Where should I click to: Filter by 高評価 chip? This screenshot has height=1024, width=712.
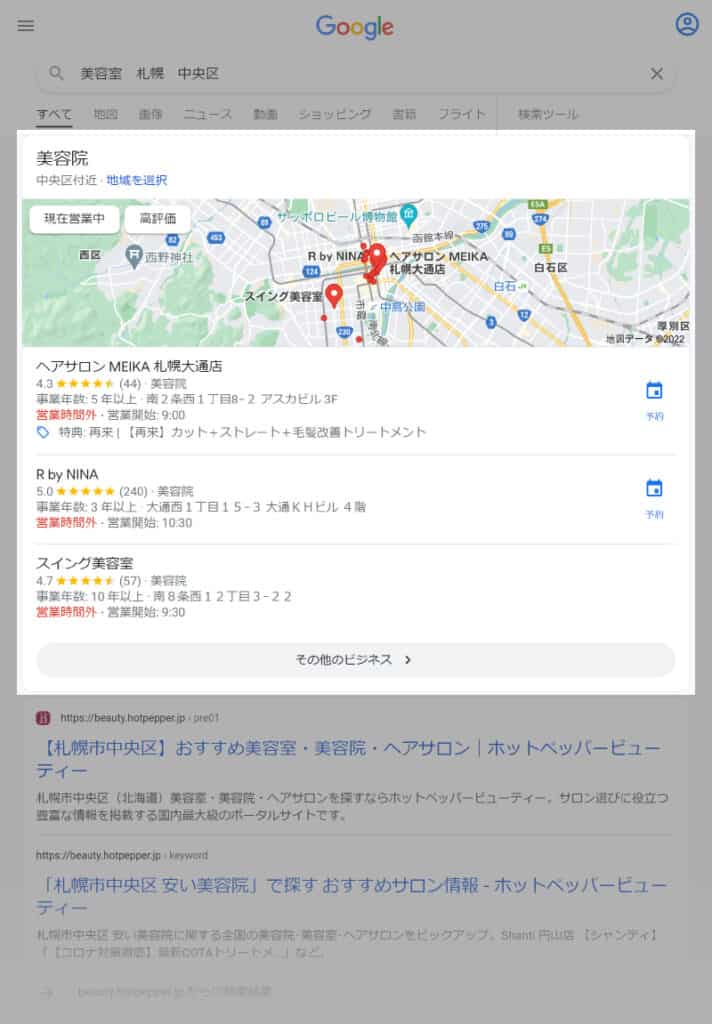[x=157, y=219]
